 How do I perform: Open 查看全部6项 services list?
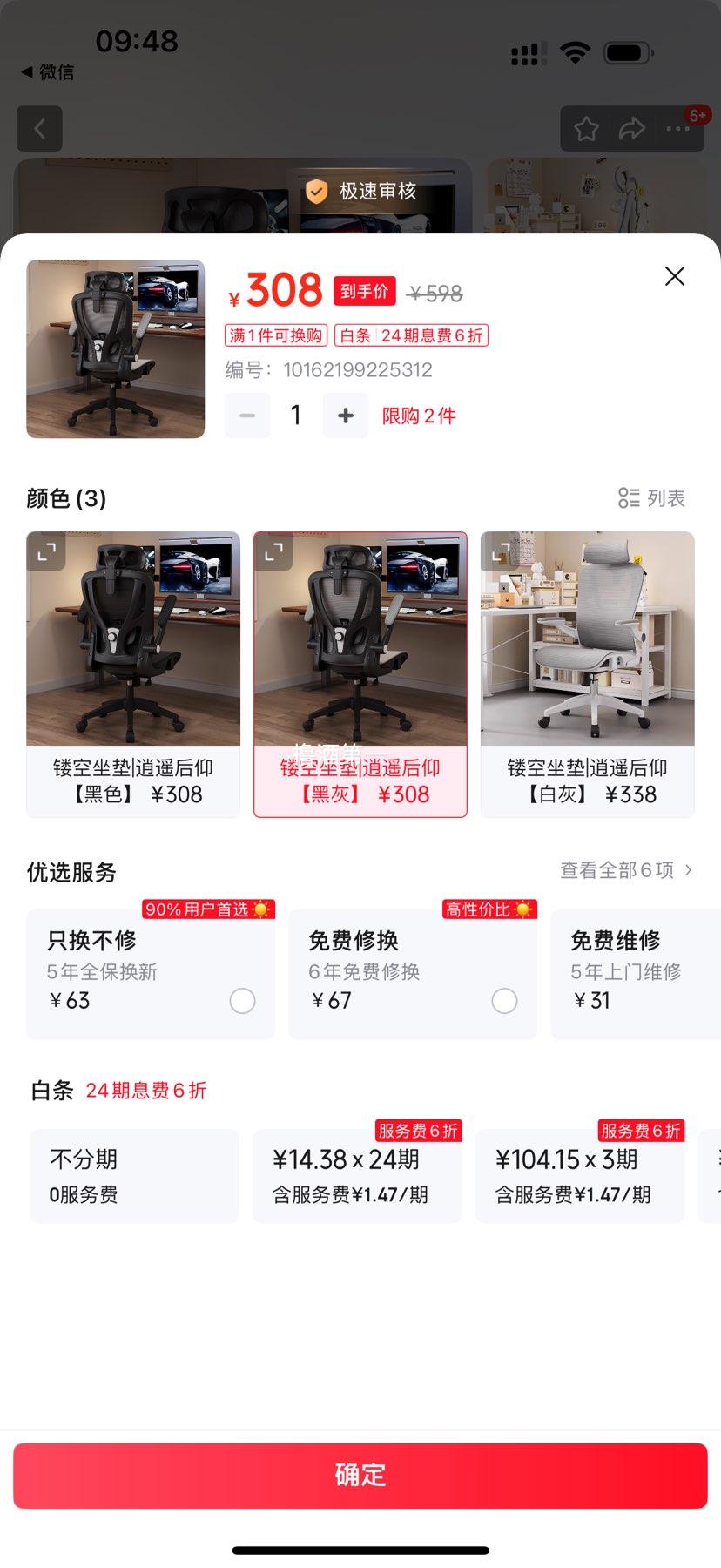pyautogui.click(x=625, y=870)
